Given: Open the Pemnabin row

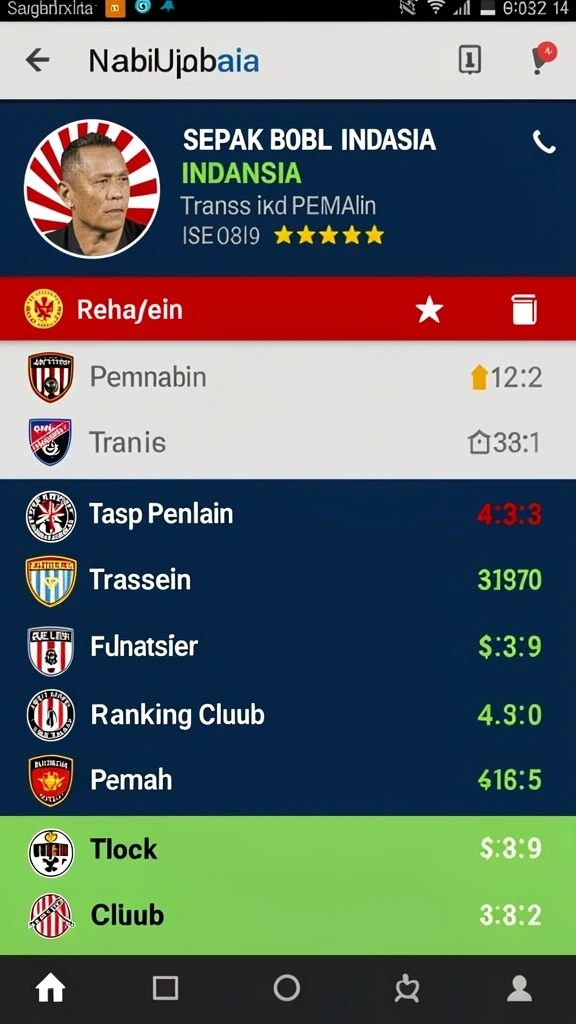Looking at the screenshot, I should [x=288, y=377].
